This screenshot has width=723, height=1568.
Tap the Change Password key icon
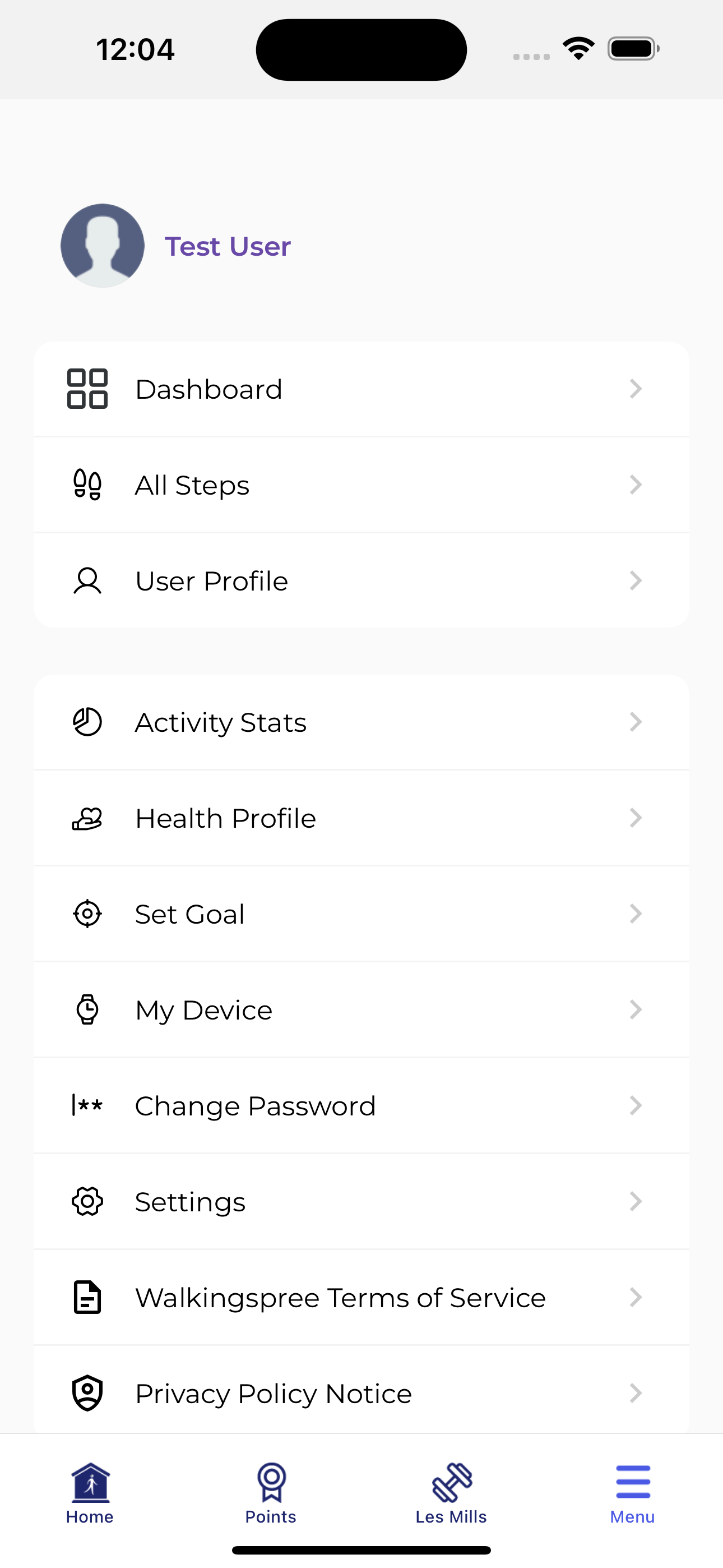point(86,1106)
